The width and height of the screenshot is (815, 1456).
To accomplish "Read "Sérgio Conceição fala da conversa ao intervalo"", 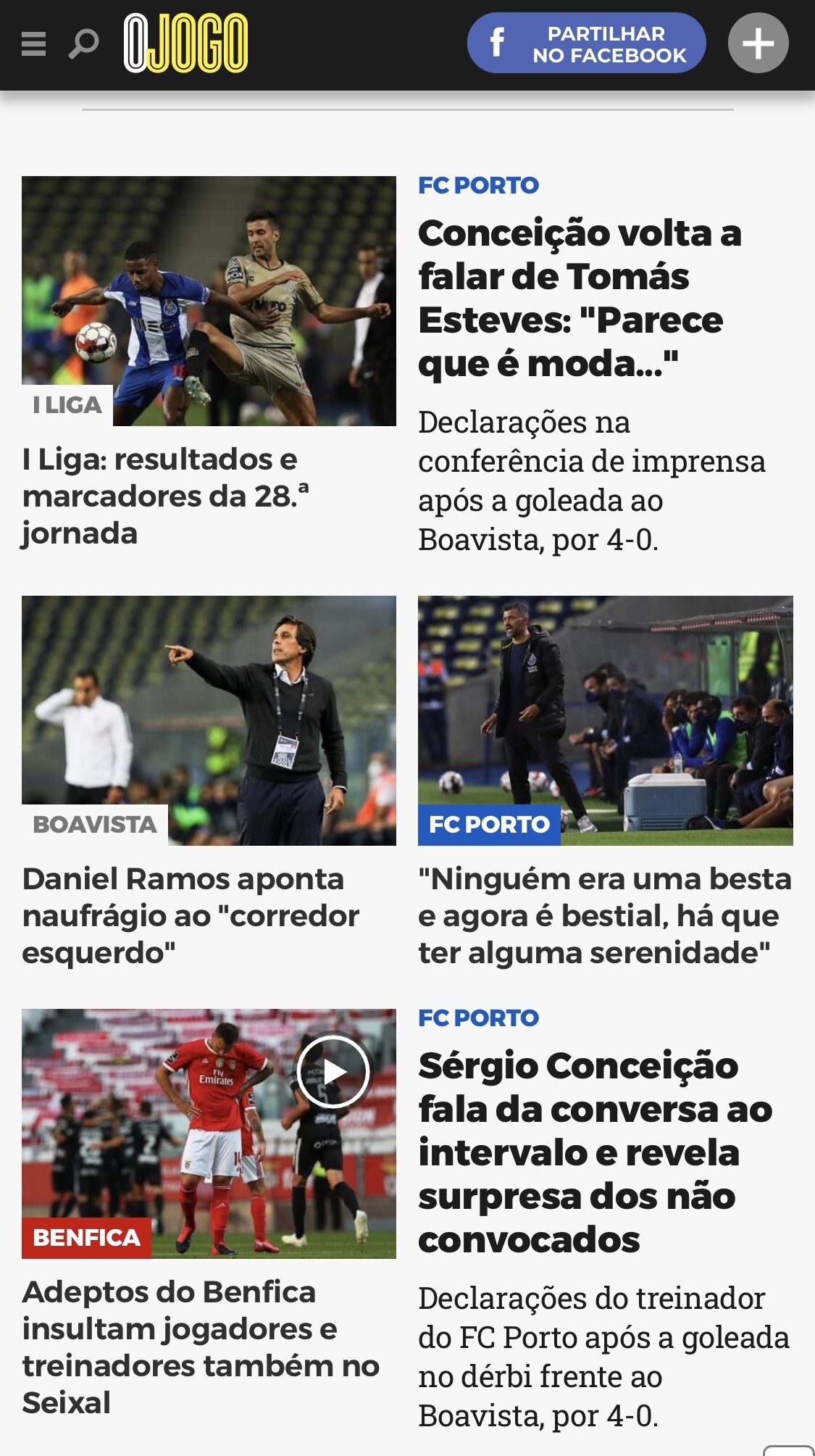I will coord(595,1152).
